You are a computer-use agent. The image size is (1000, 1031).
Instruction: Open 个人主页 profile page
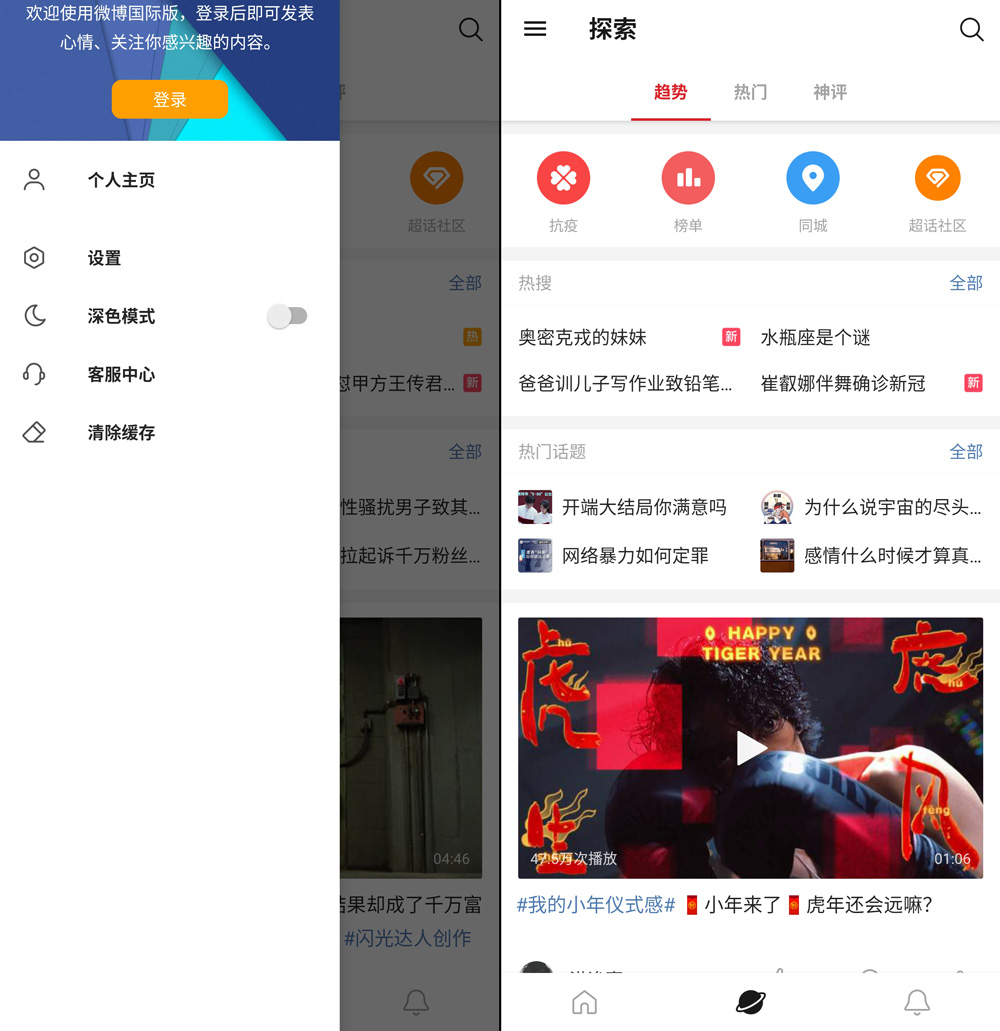point(120,180)
